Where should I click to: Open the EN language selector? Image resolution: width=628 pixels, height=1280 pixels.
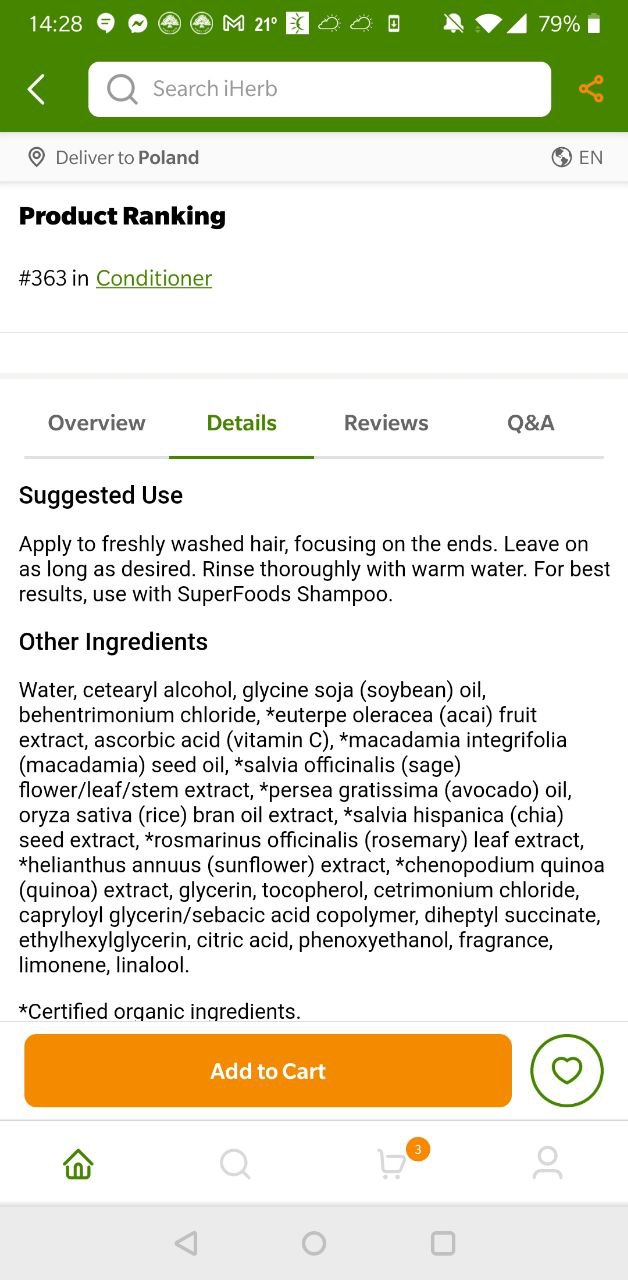pyautogui.click(x=577, y=157)
